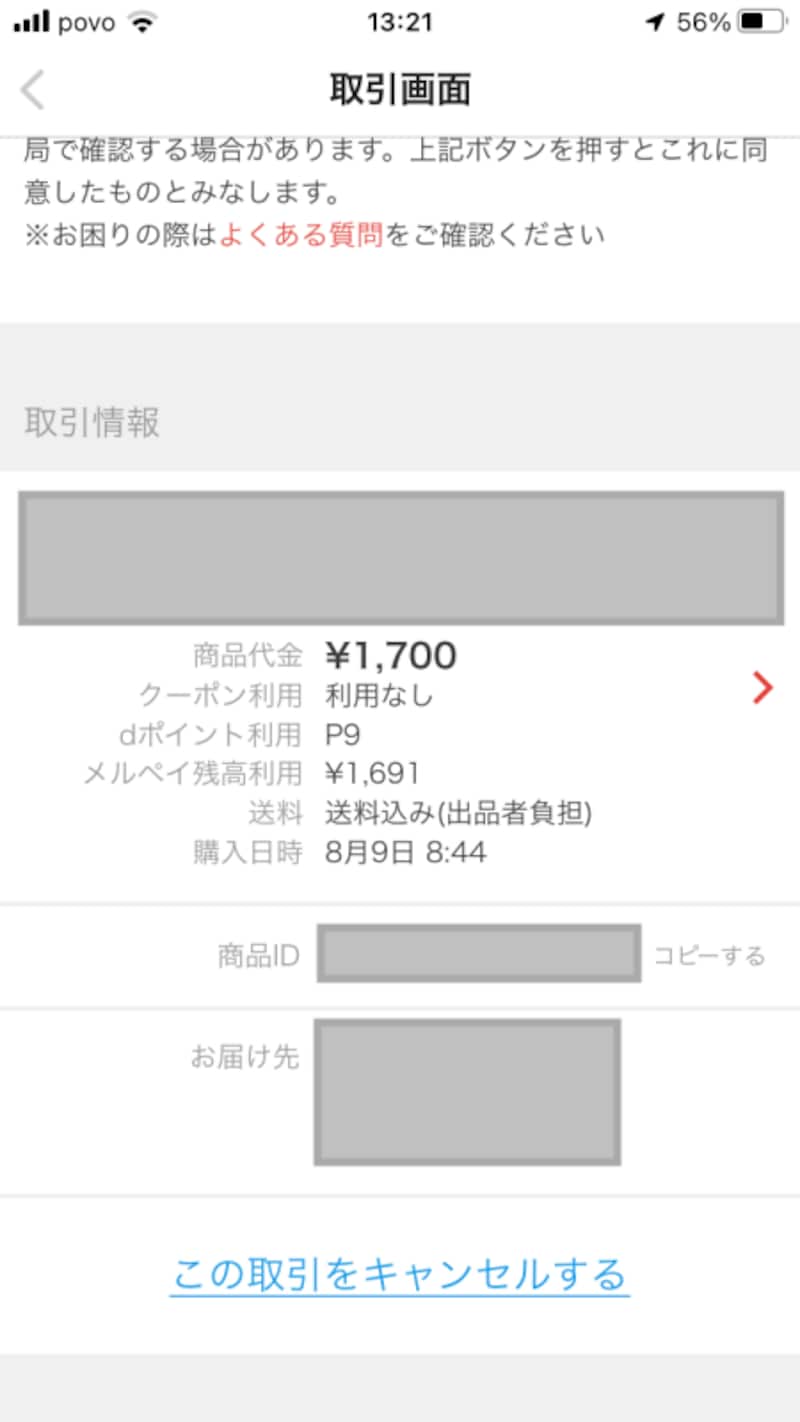Screen dimensions: 800x1422
Task: Tap この取引をキャンセルする
Action: point(399,1274)
